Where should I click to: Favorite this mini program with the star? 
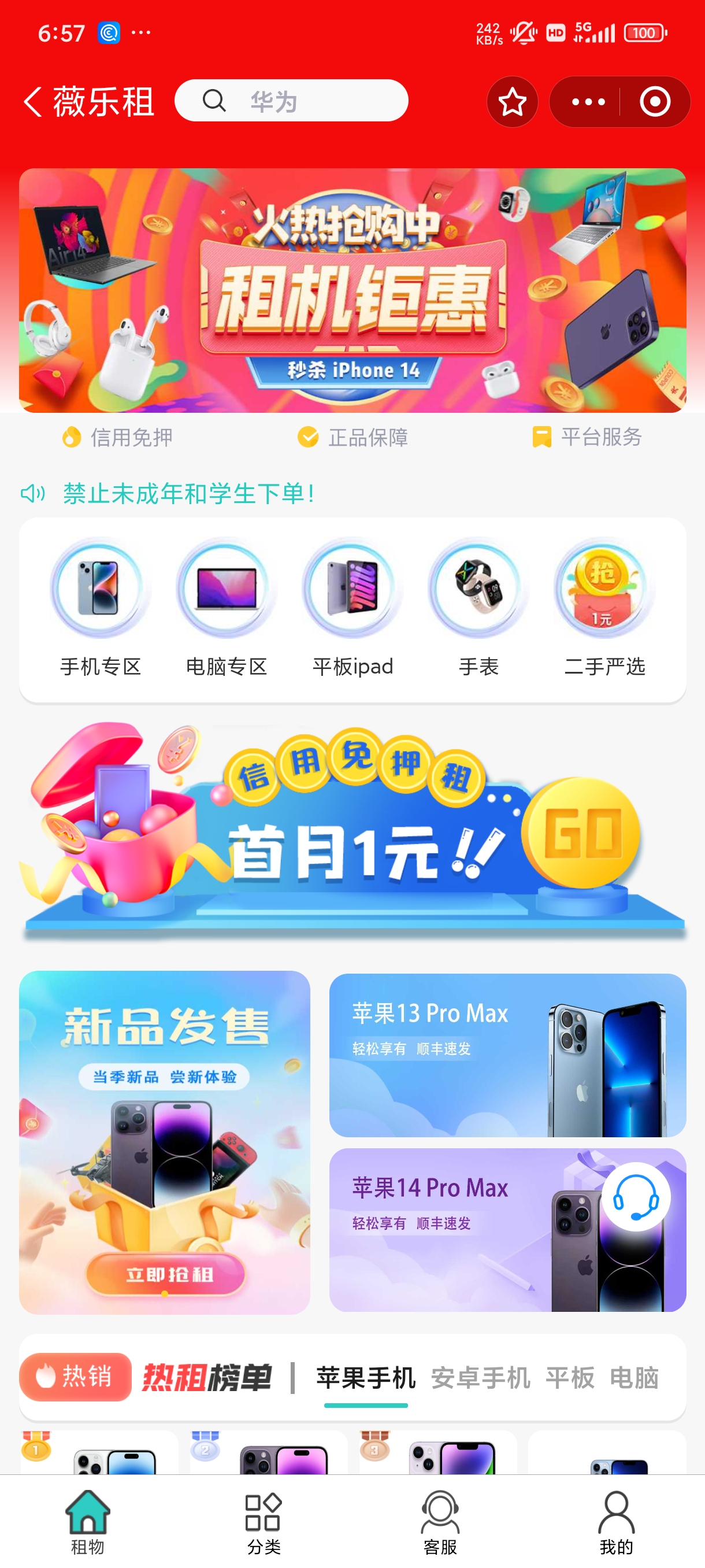(x=512, y=102)
